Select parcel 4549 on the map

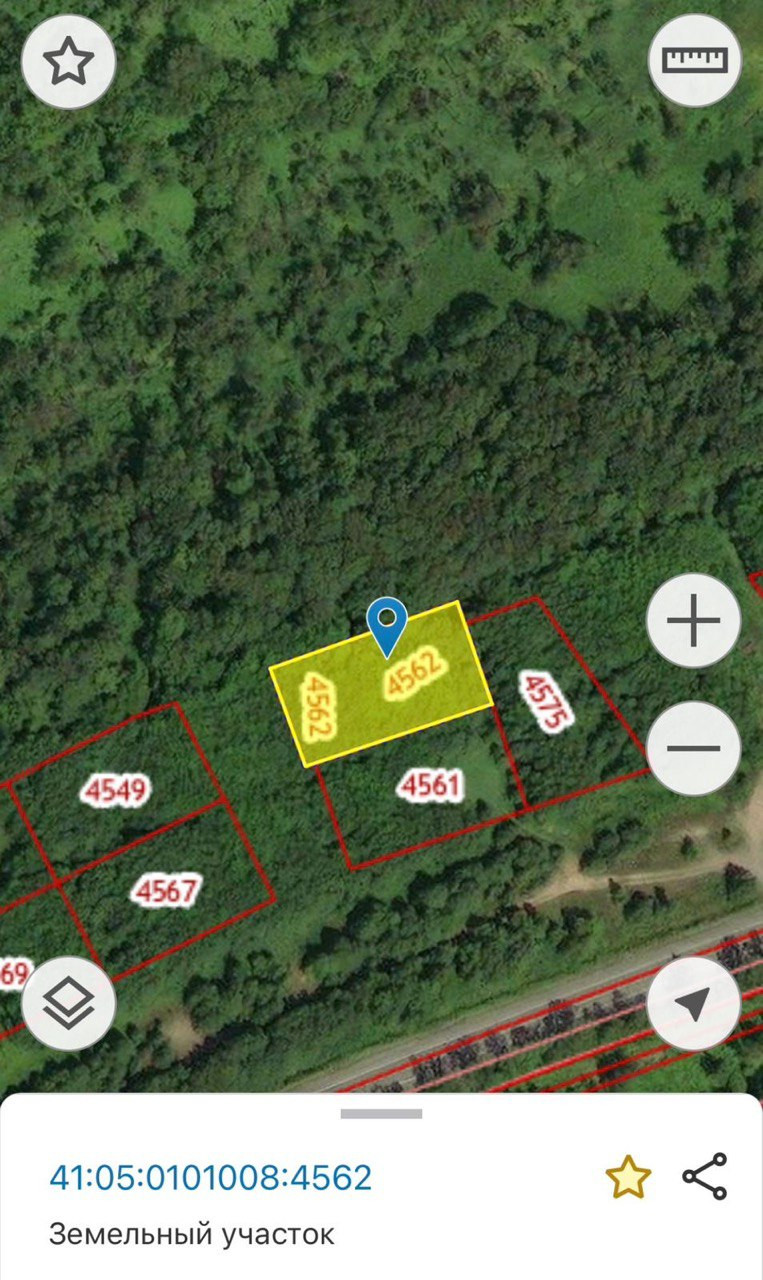click(x=117, y=791)
